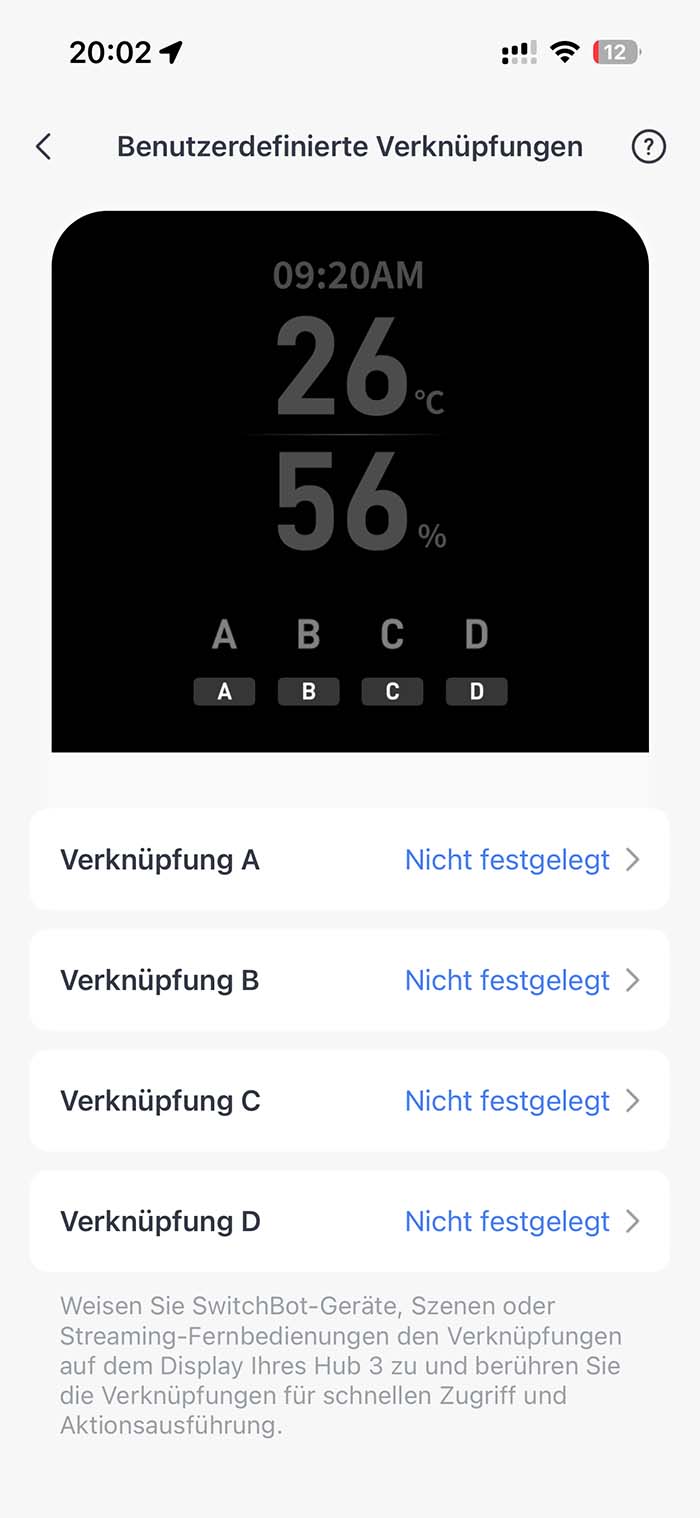Open the help question mark icon

click(648, 147)
